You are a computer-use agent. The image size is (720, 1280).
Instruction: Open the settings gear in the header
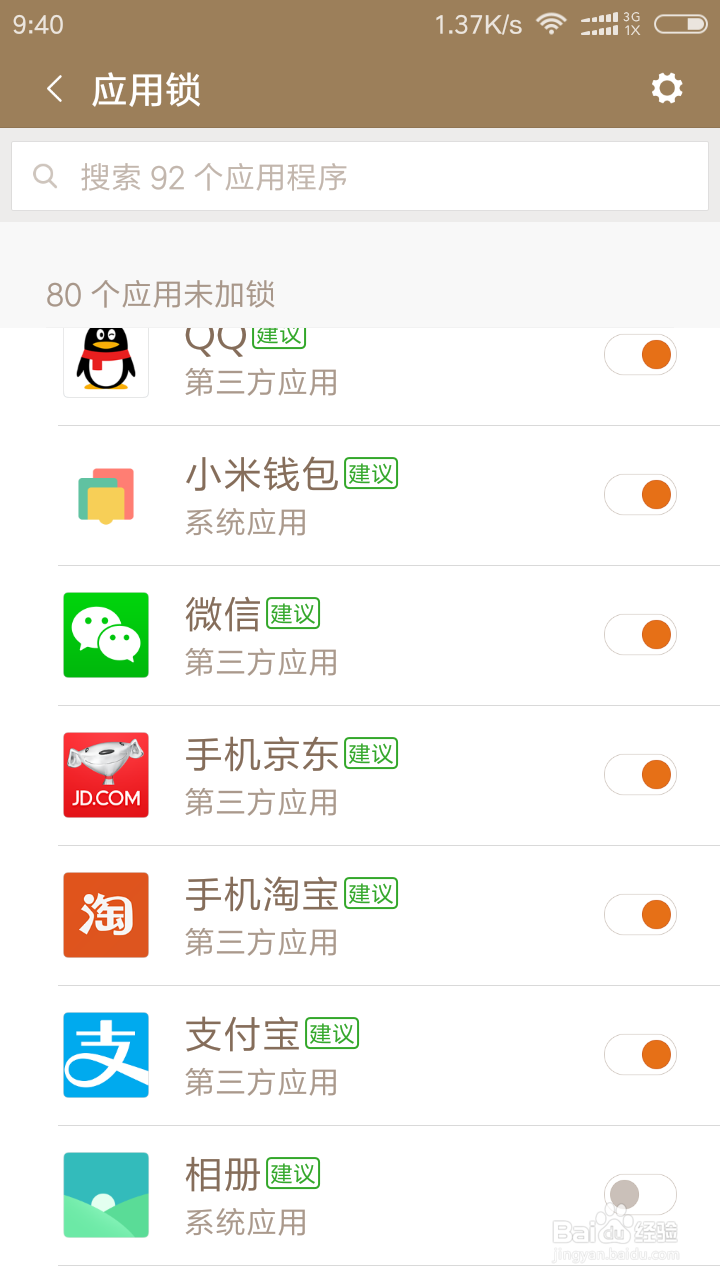pos(666,89)
